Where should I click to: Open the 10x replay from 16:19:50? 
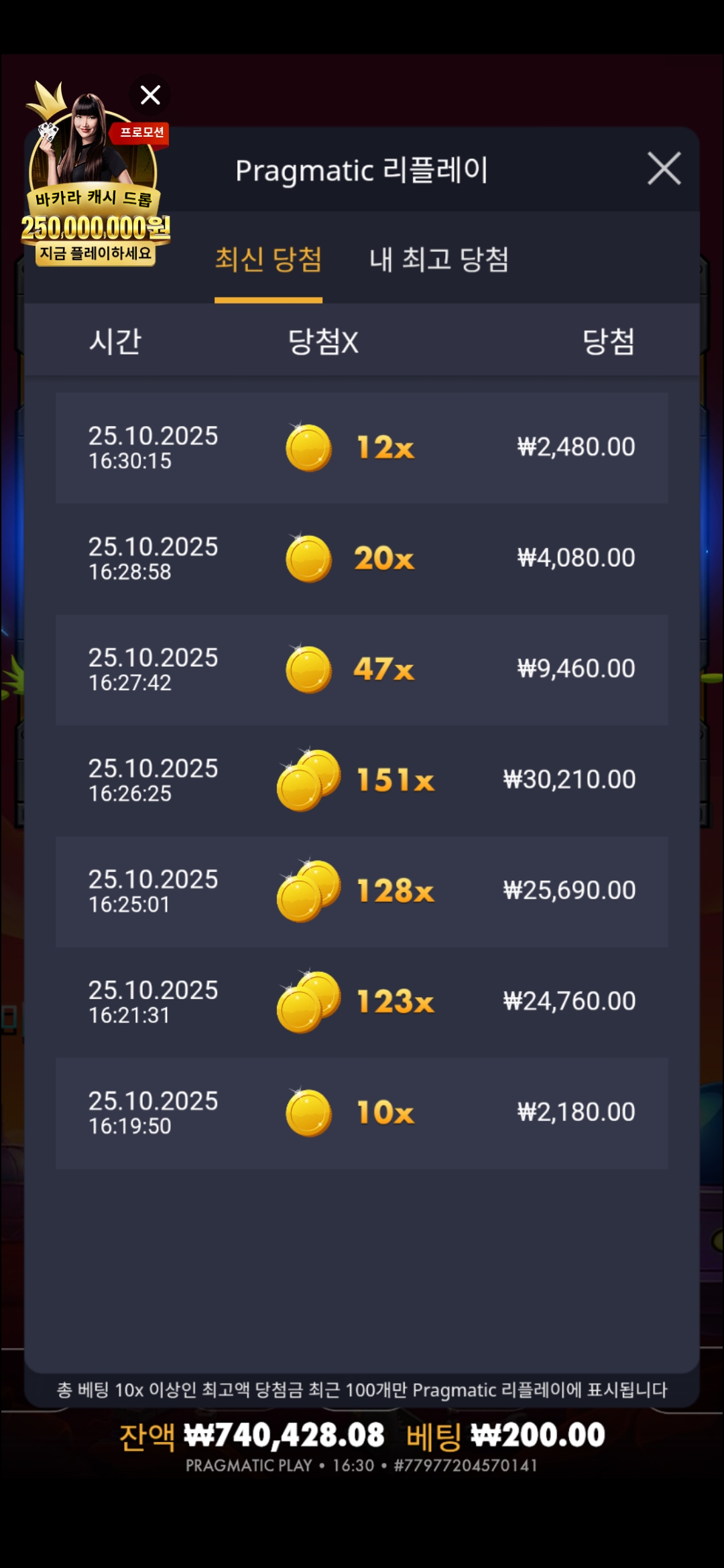tap(362, 1113)
